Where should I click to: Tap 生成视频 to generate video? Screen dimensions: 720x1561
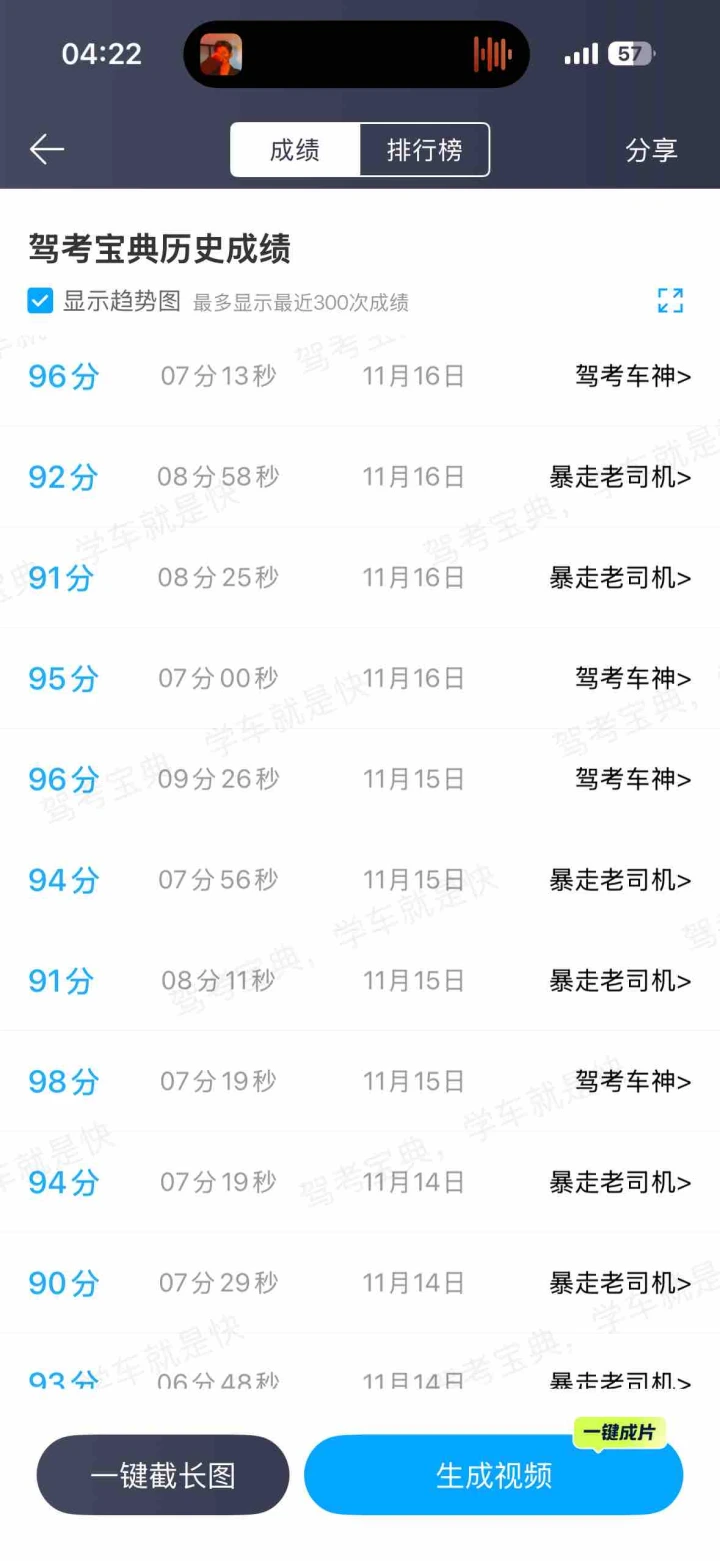[493, 1475]
